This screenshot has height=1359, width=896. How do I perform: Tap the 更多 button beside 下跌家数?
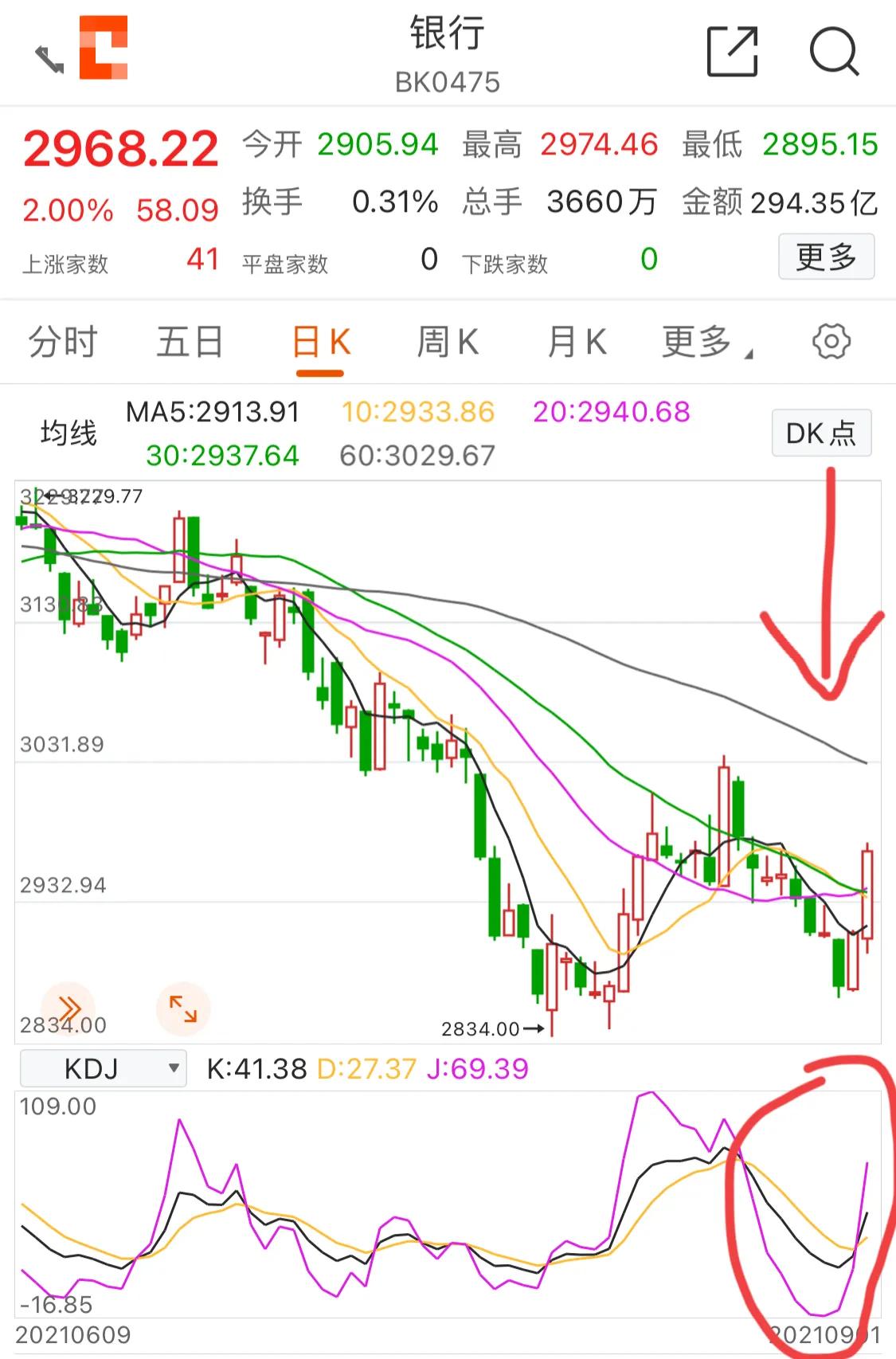tap(827, 257)
